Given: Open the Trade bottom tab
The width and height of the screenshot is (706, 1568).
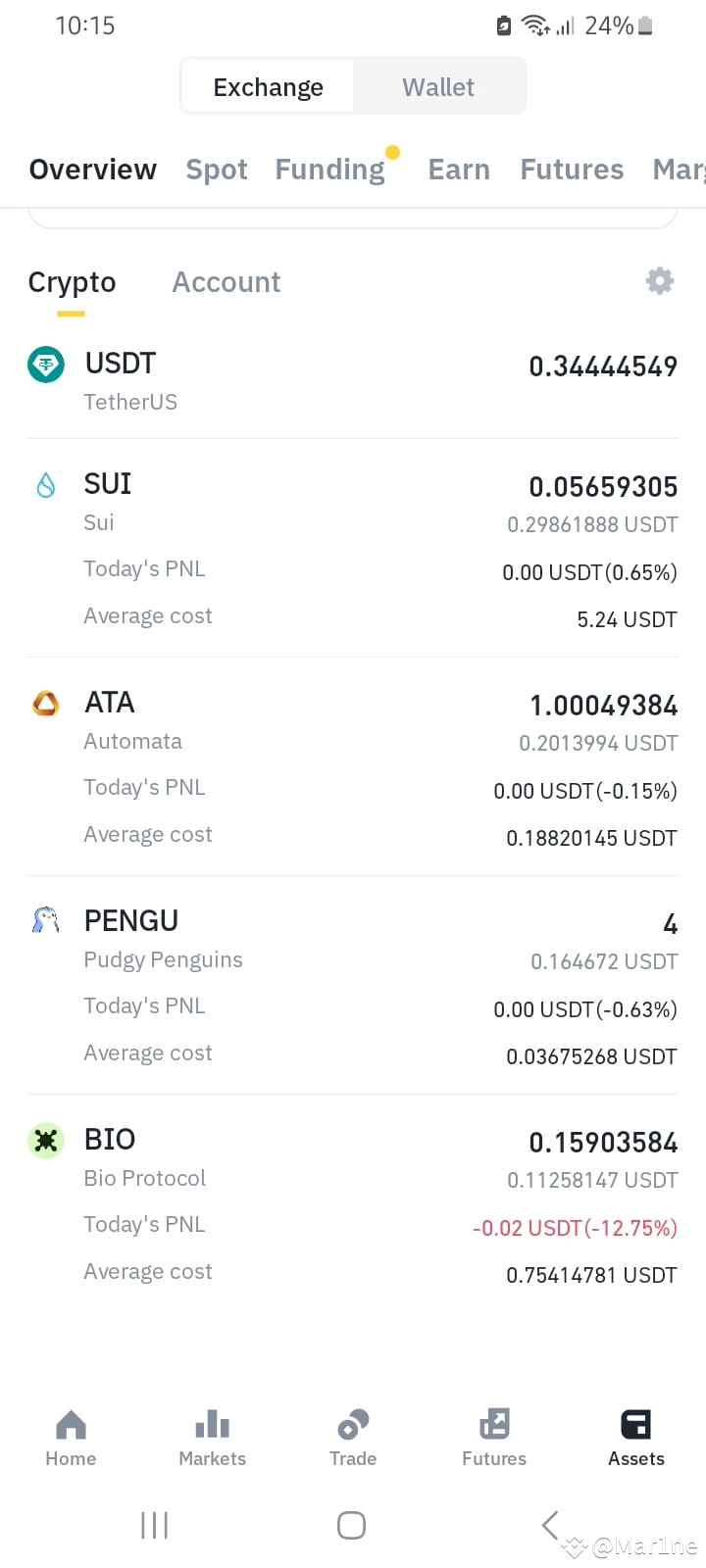Looking at the screenshot, I should [353, 1438].
